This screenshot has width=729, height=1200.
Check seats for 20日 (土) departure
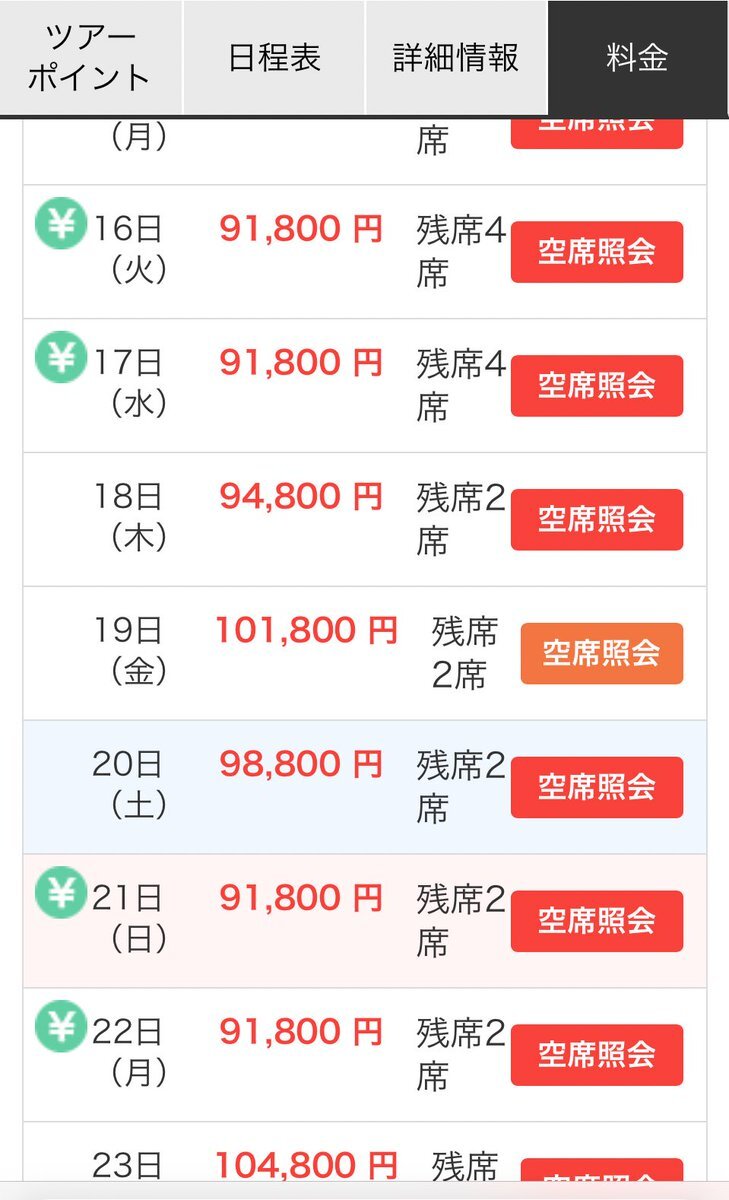(597, 788)
